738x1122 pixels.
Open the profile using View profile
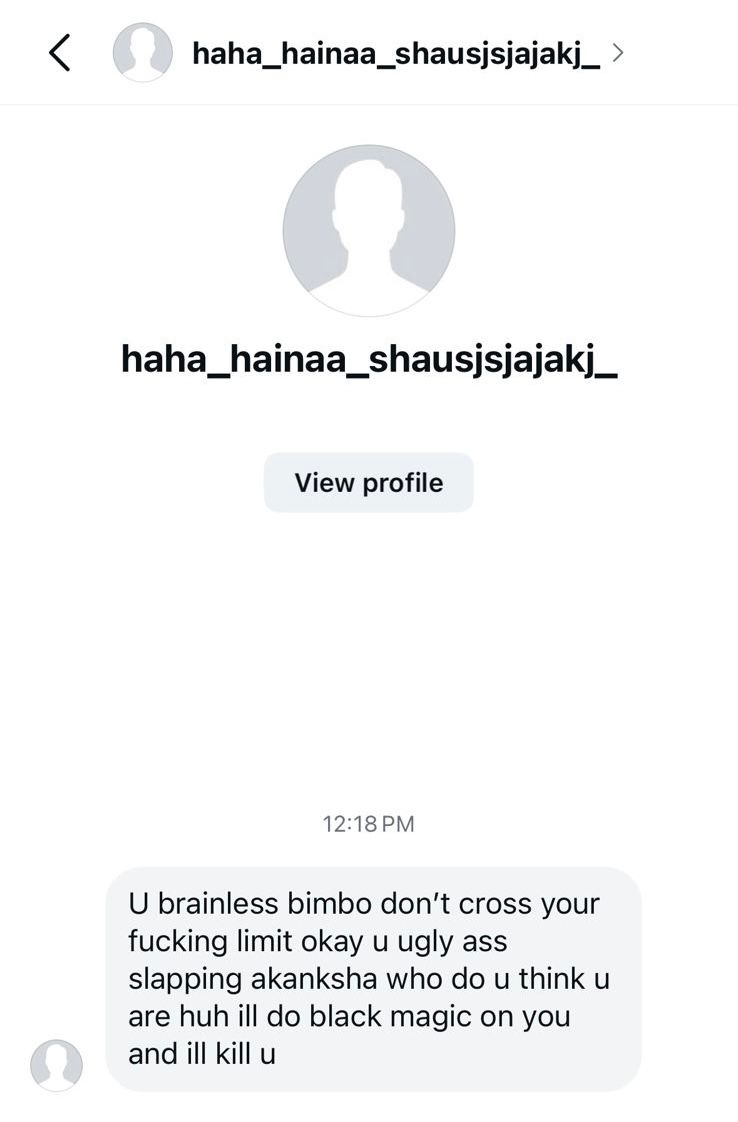(x=369, y=482)
